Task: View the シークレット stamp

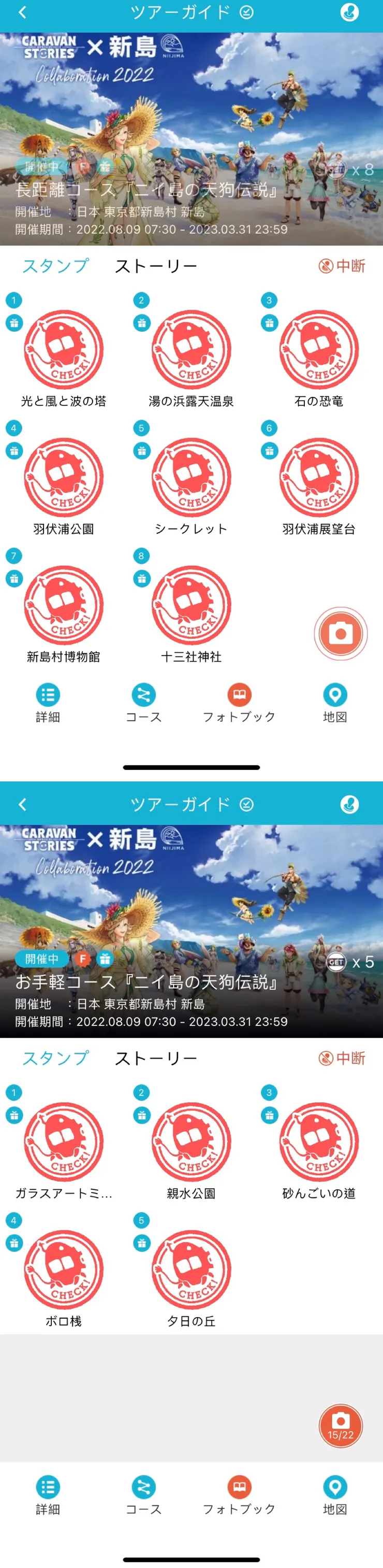Action: (191, 478)
